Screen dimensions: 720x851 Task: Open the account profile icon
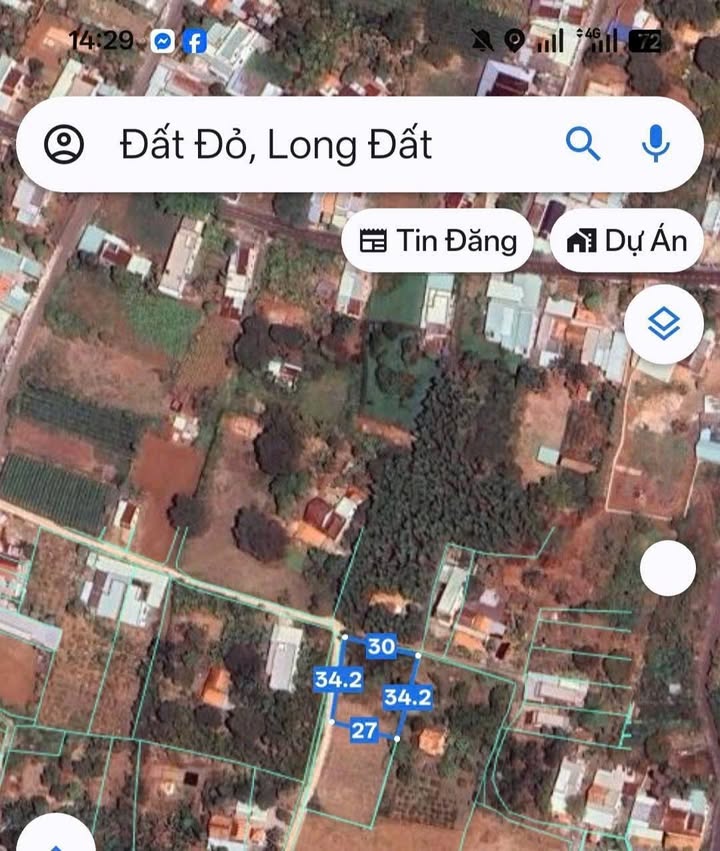coord(64,145)
